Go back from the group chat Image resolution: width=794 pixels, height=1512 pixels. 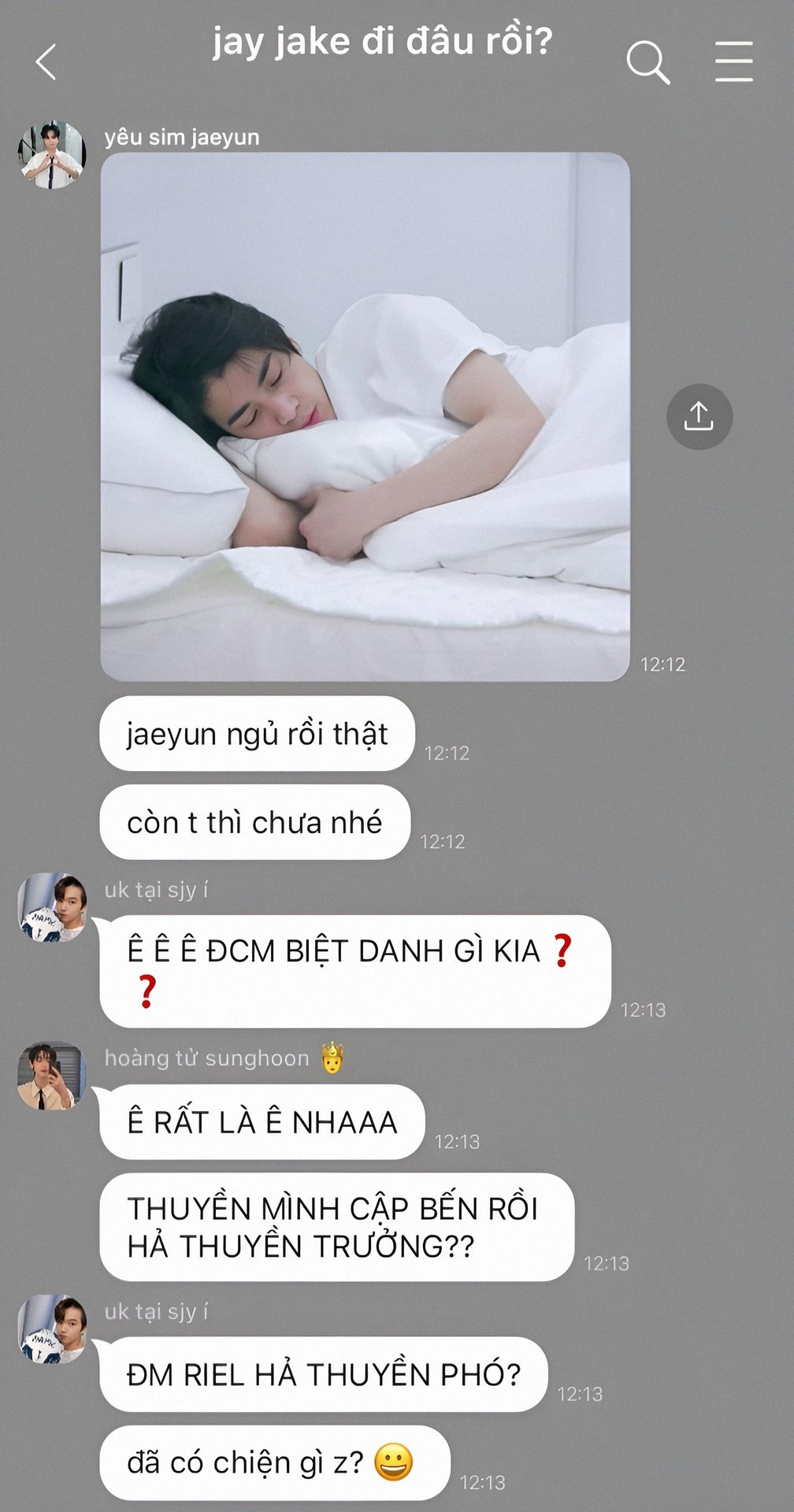[x=46, y=62]
